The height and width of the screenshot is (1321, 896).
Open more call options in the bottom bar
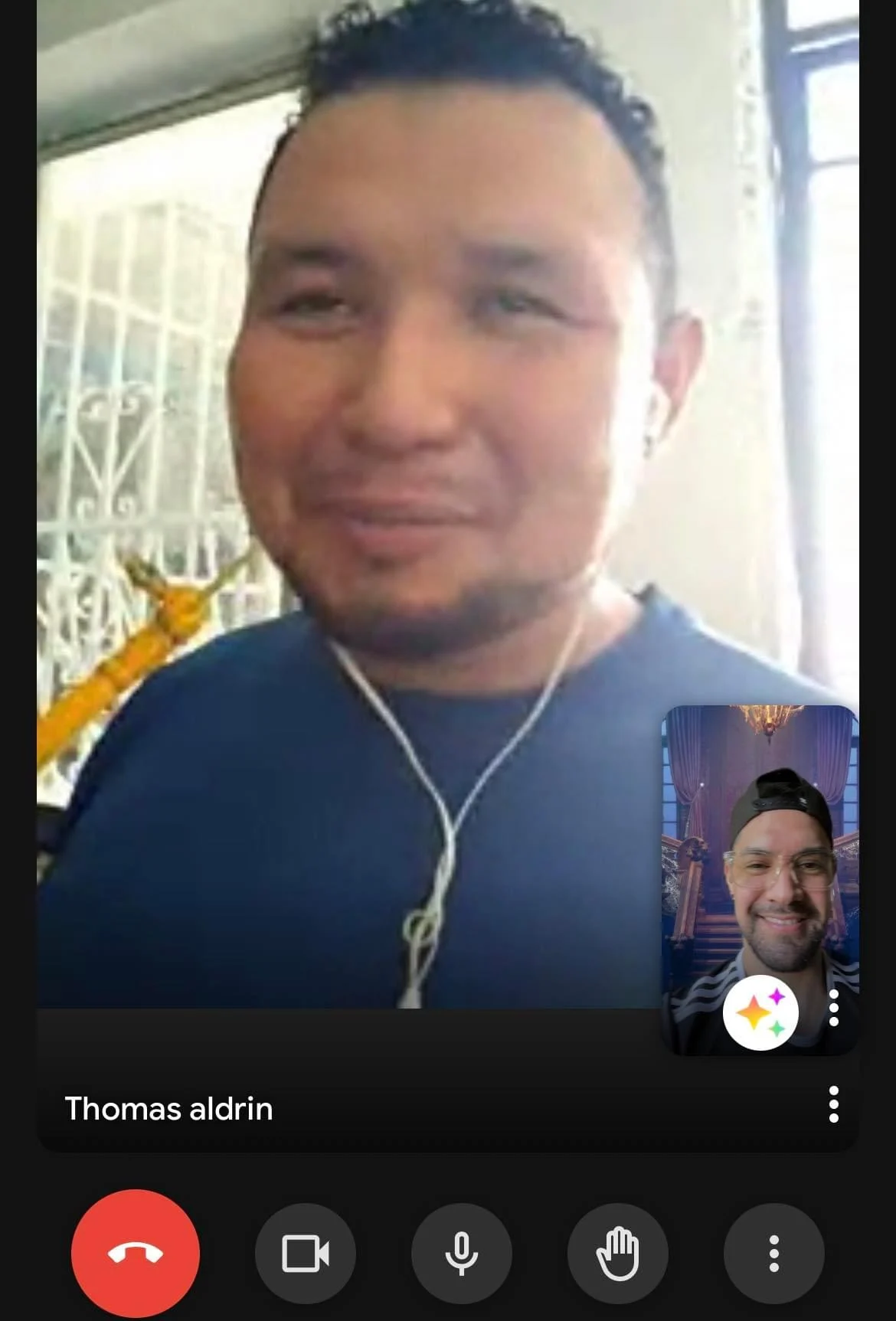pyautogui.click(x=773, y=1254)
